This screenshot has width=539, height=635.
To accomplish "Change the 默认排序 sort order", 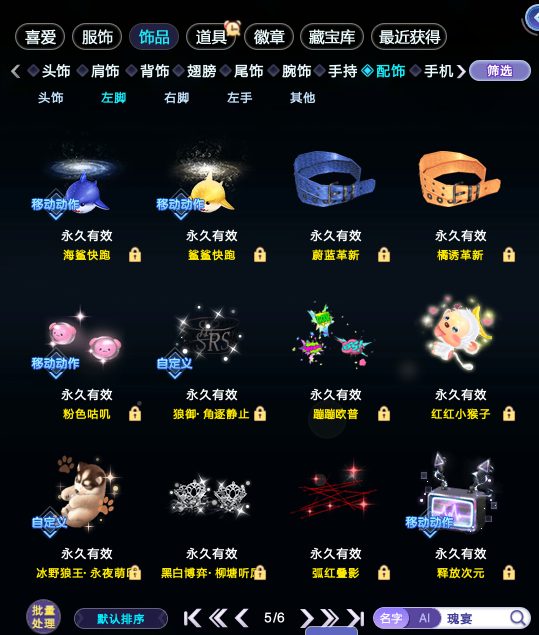I will point(121,619).
